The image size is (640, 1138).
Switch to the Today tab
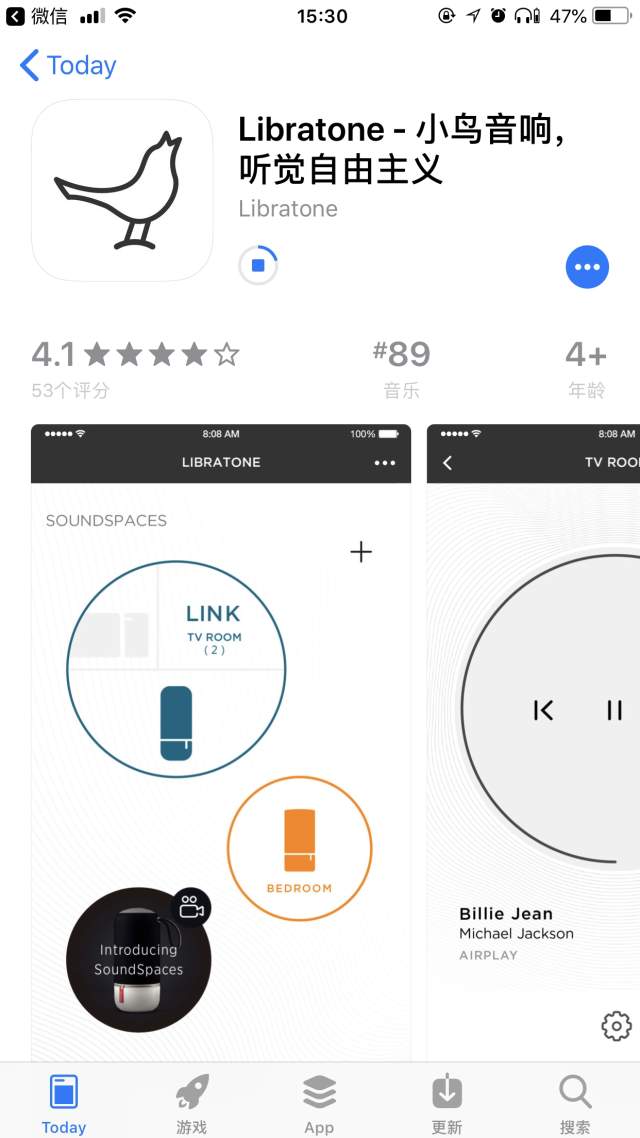coord(64,1102)
